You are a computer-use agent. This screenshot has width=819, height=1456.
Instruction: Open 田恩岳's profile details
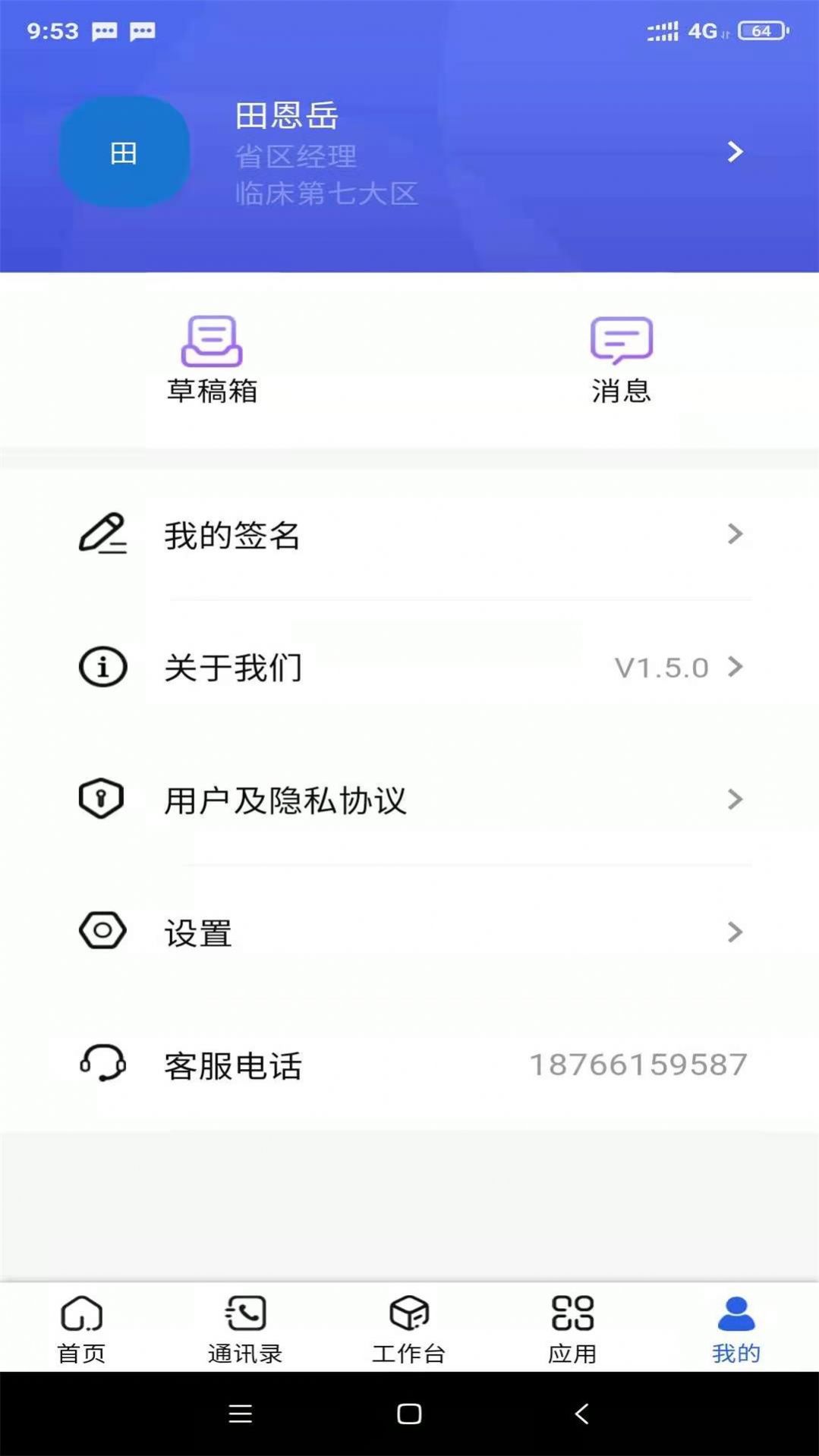(x=409, y=153)
